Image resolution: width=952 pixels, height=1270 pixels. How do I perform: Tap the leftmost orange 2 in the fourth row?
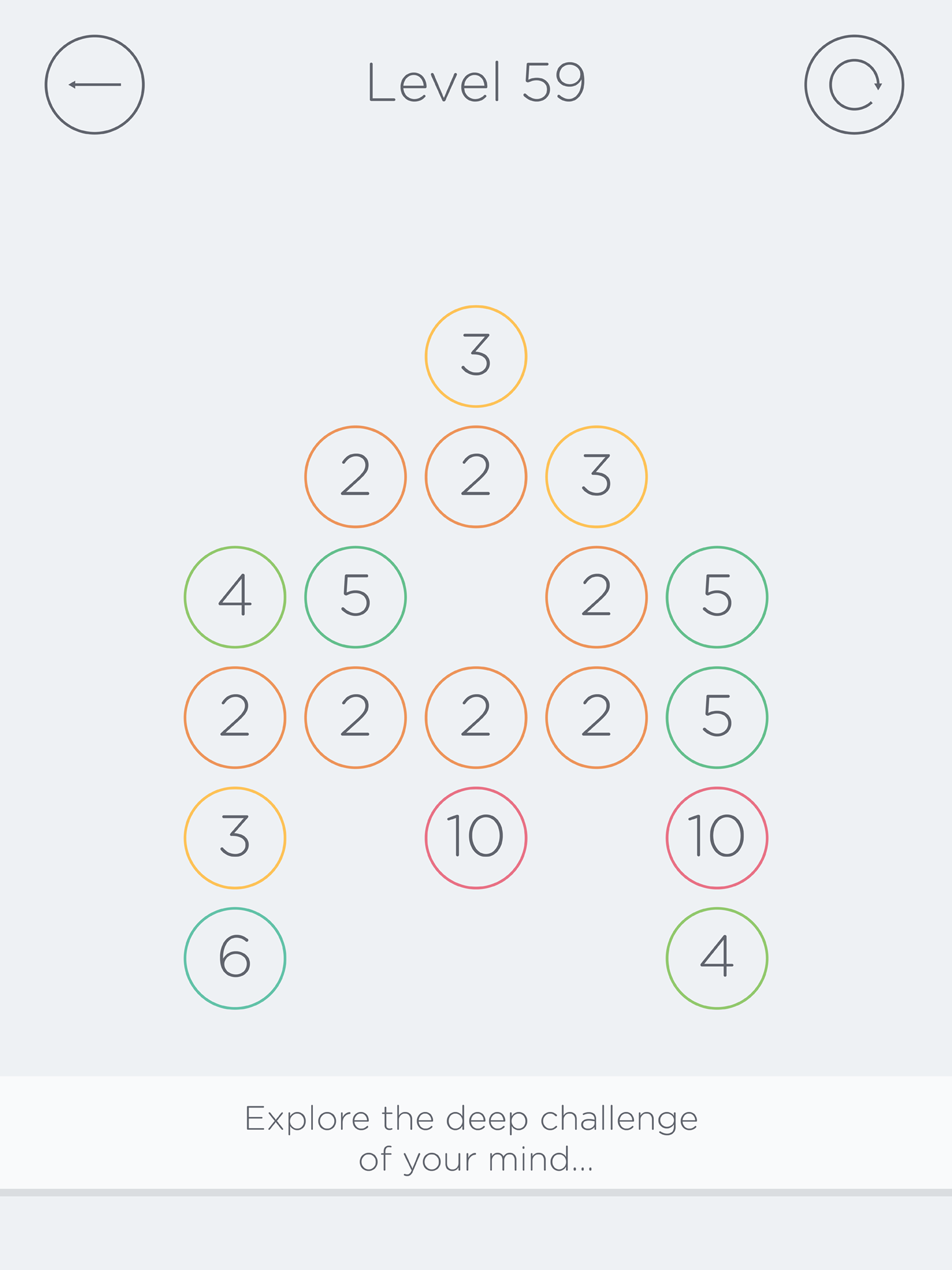coord(236,717)
